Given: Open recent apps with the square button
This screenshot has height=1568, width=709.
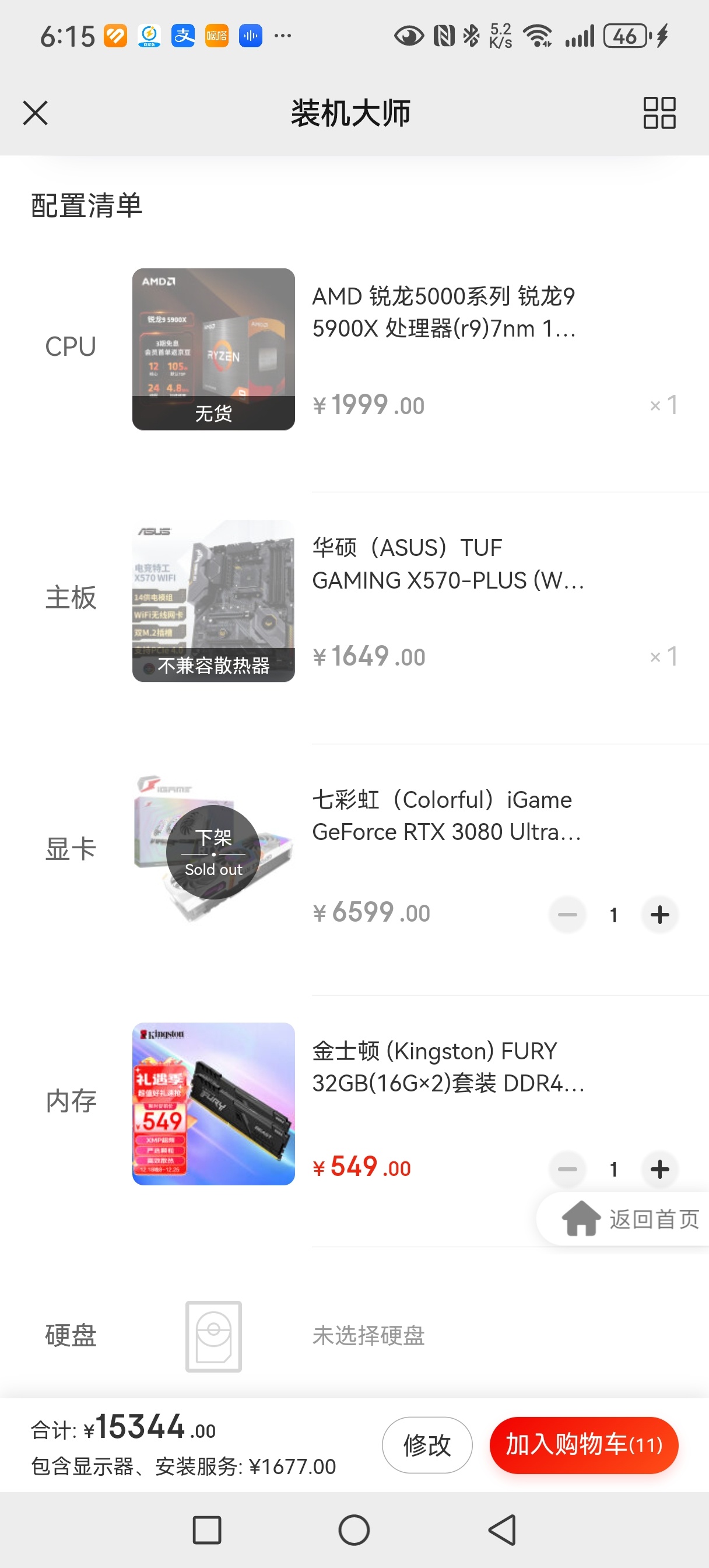Looking at the screenshot, I should 207,1529.
